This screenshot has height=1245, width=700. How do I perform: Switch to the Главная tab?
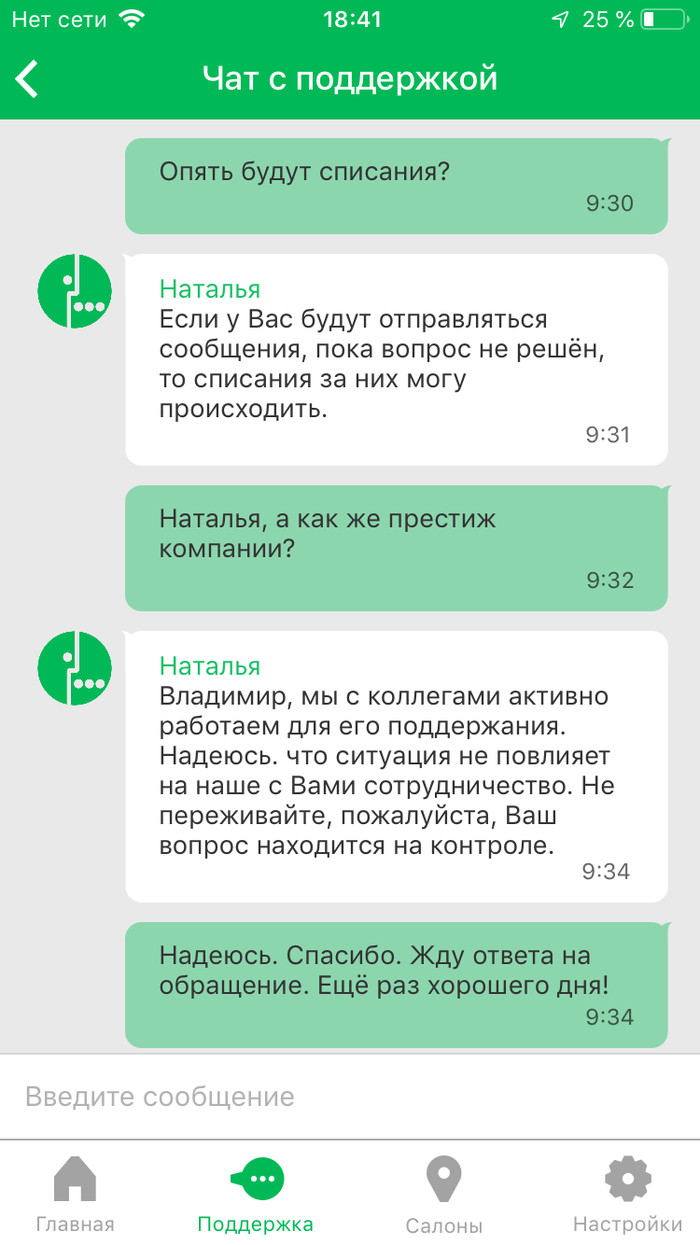point(75,1194)
